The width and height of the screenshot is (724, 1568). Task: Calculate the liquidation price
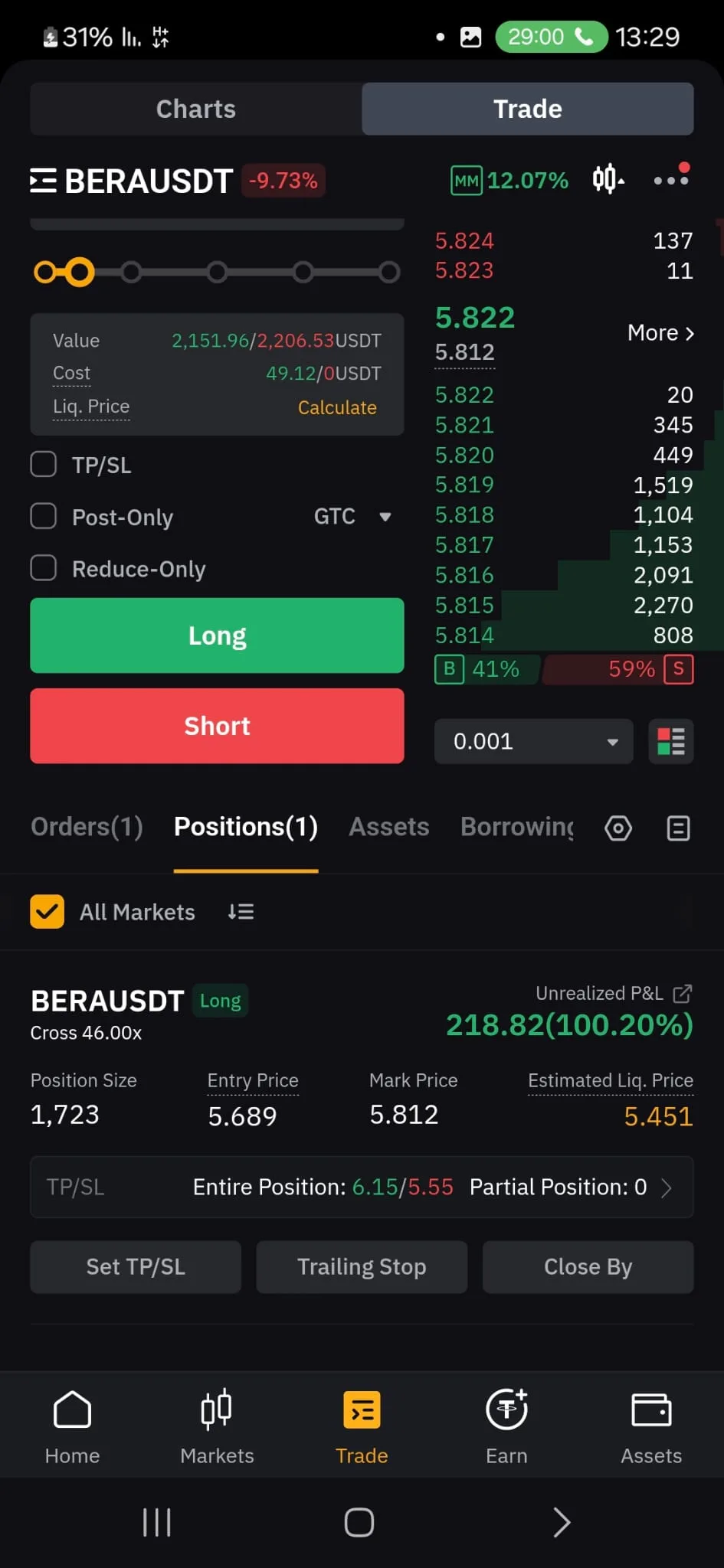(x=336, y=407)
